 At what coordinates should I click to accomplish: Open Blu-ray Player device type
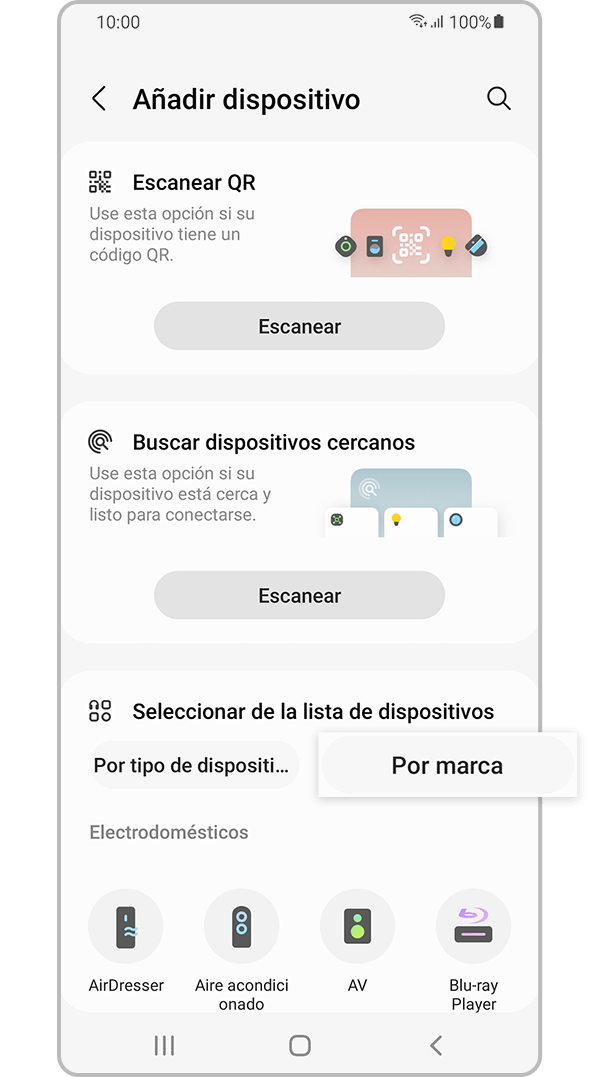473,927
